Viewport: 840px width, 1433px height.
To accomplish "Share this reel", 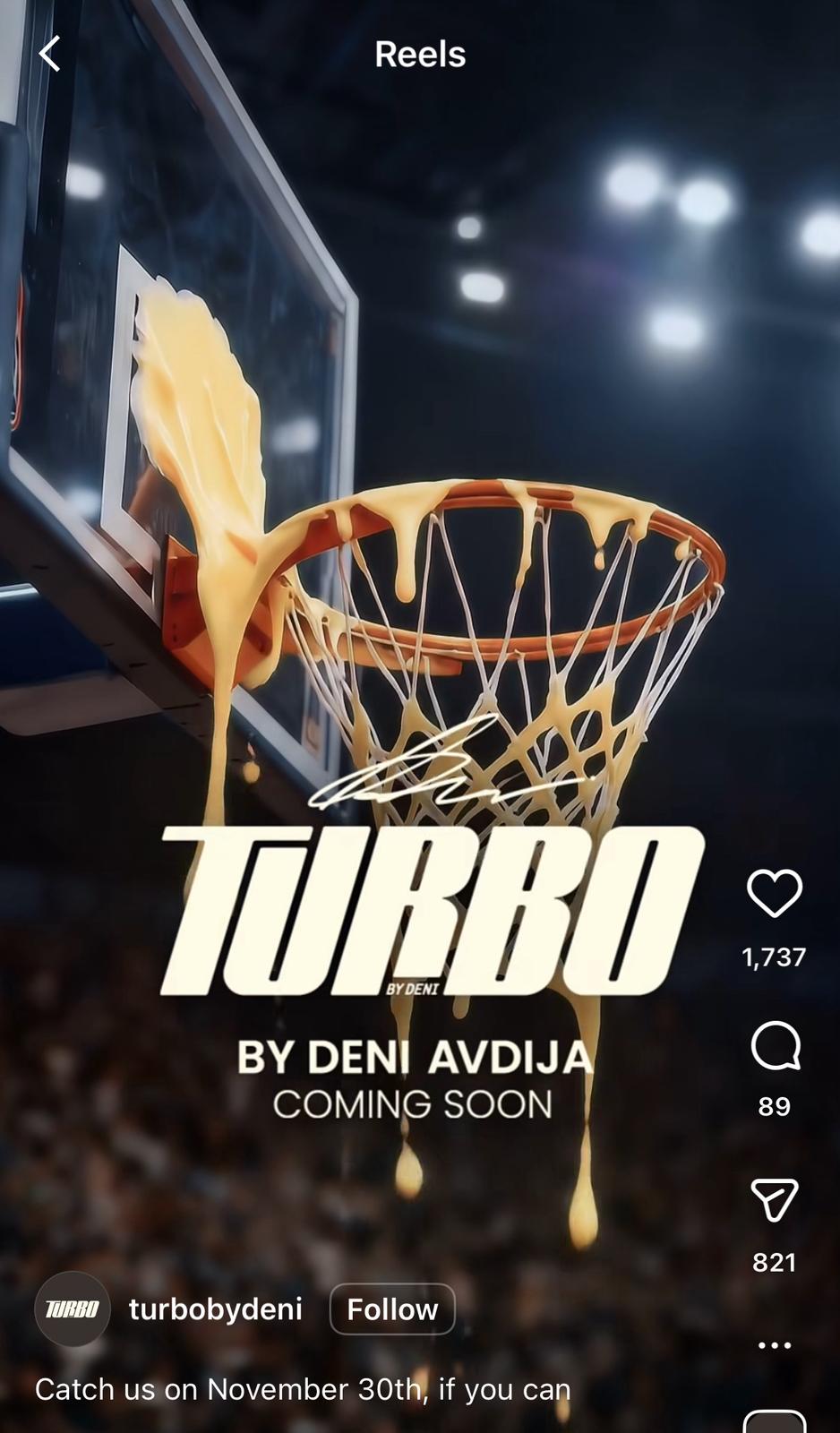I will coord(774,1200).
